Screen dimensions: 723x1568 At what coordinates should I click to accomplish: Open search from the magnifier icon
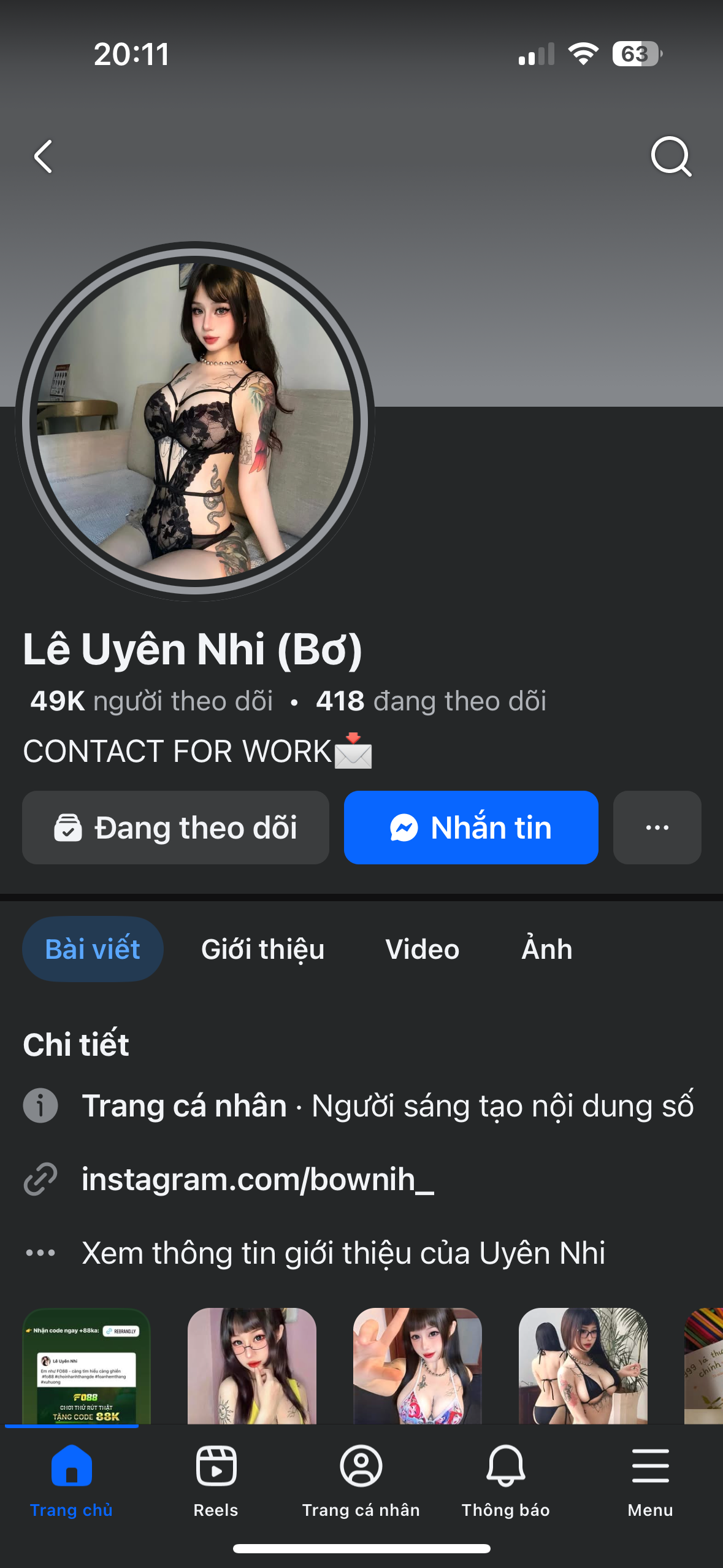pyautogui.click(x=671, y=157)
